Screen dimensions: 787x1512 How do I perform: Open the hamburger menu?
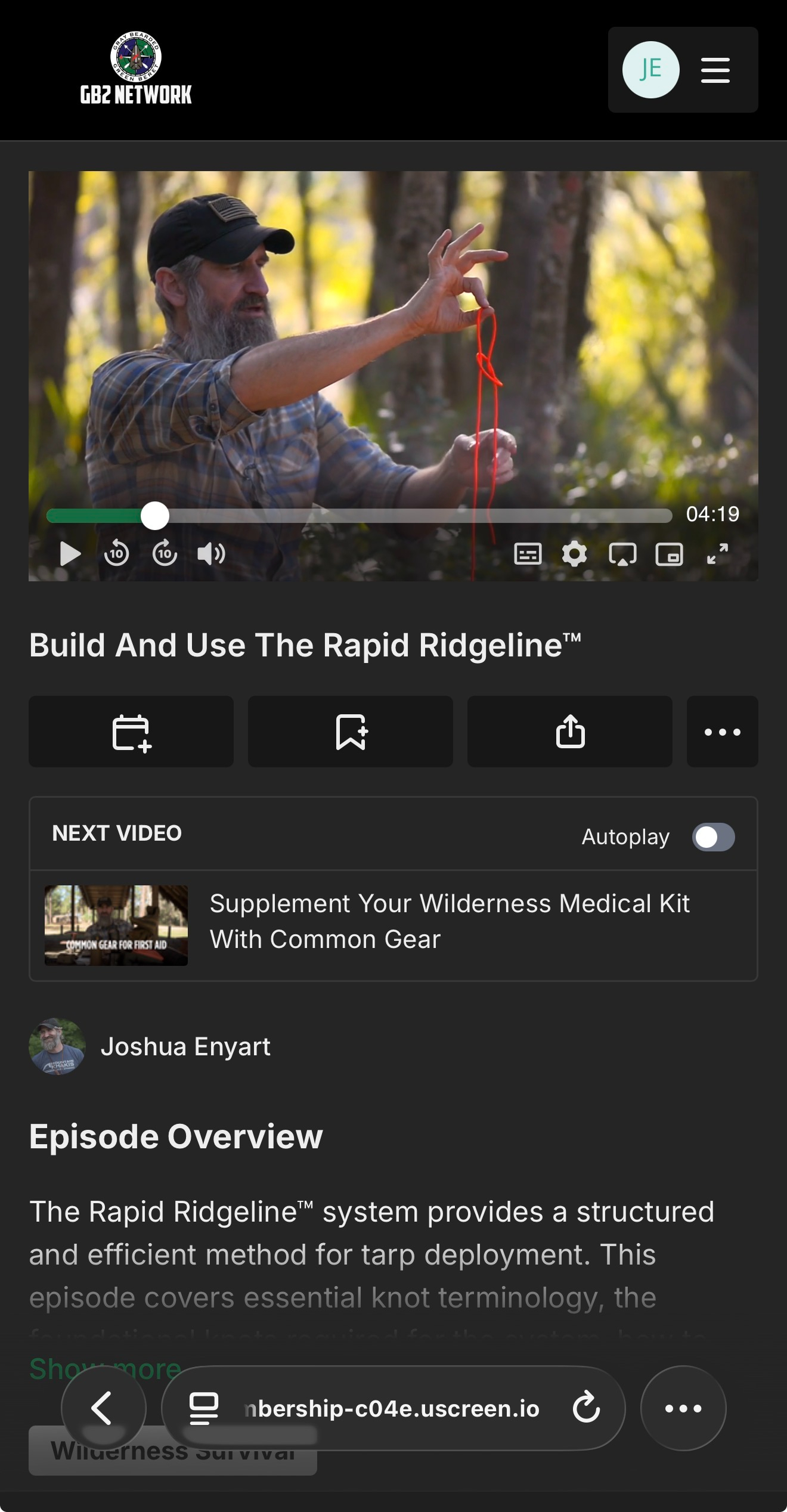[x=715, y=70]
